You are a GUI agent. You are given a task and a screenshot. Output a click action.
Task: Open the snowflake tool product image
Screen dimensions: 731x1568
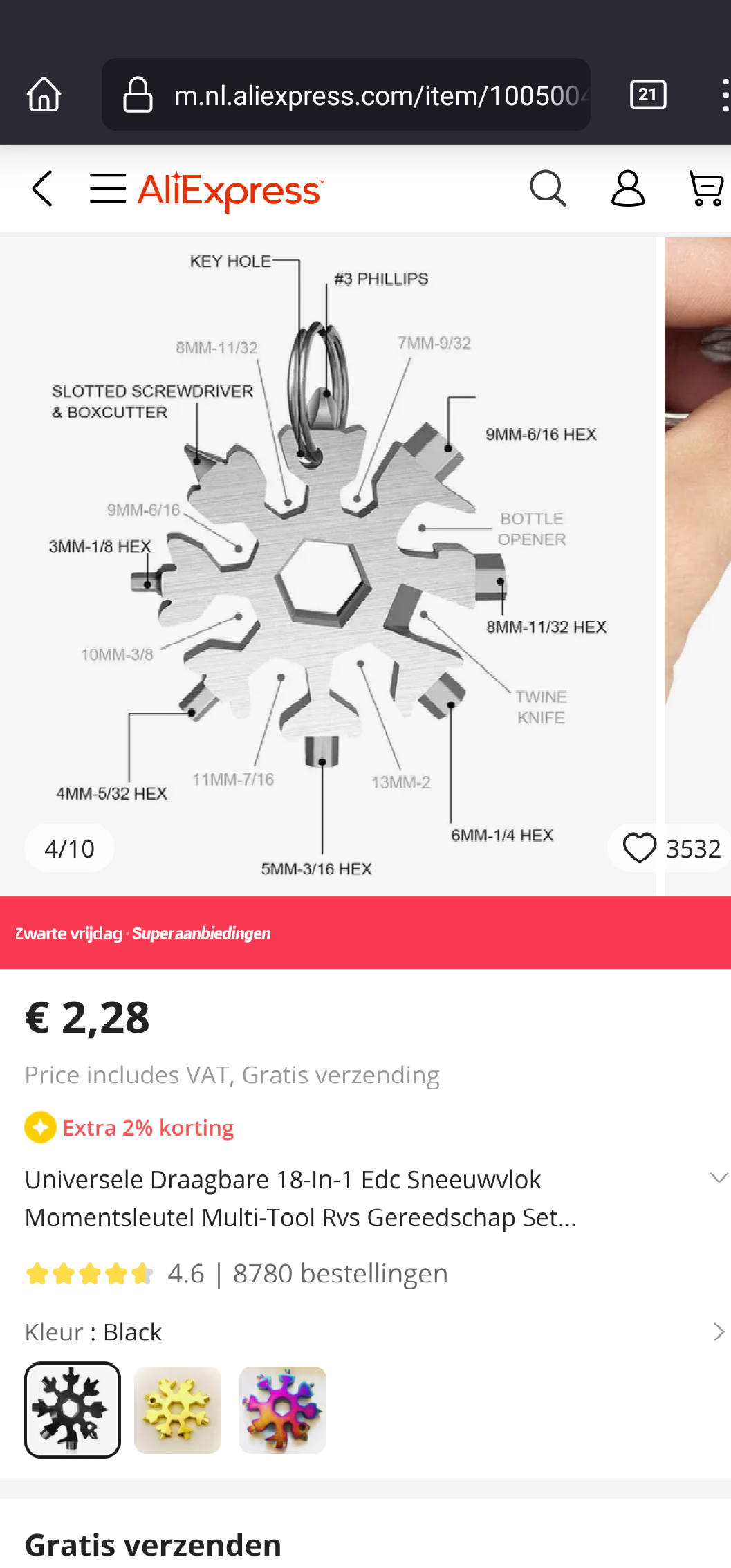[x=328, y=566]
